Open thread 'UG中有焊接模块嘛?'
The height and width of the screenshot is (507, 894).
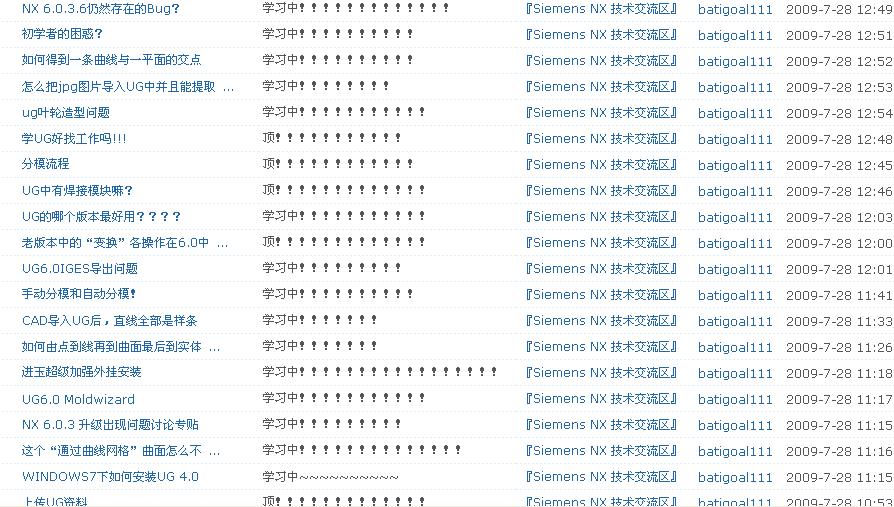coord(77,190)
